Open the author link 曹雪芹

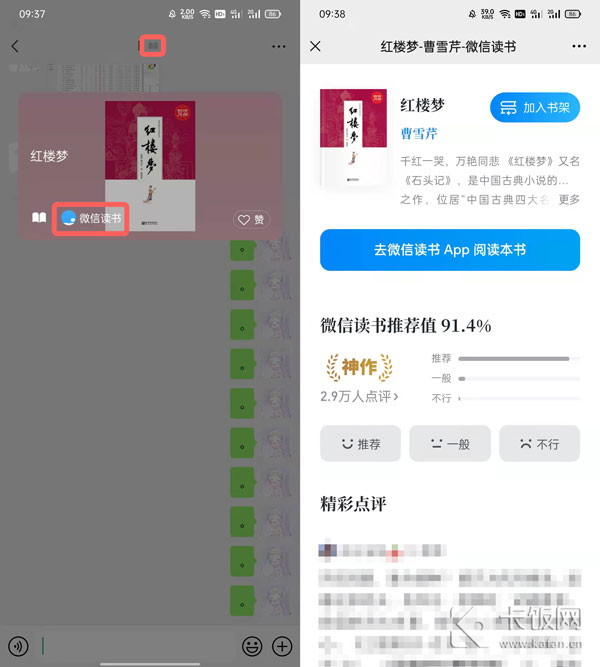[419, 133]
